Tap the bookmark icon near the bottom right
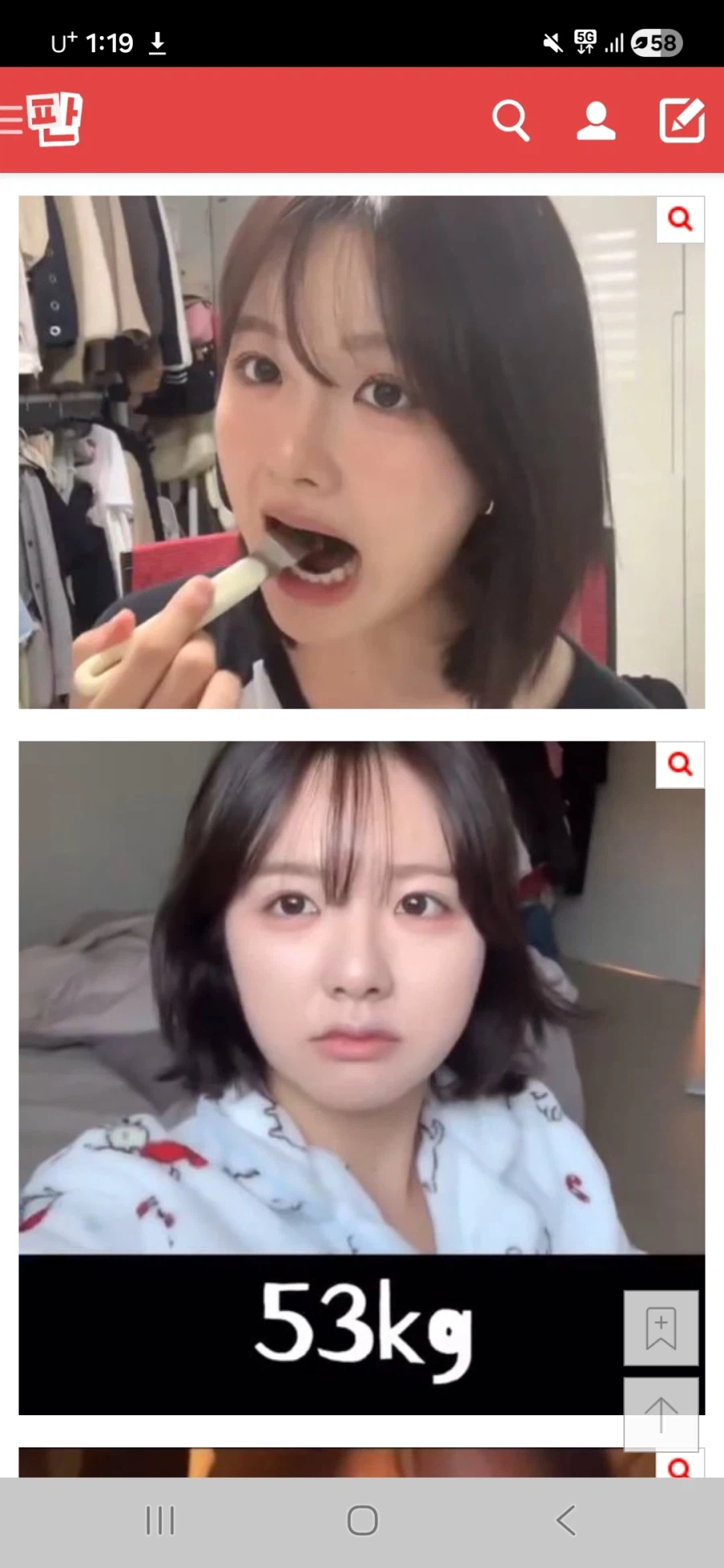724x1568 pixels. click(661, 1328)
